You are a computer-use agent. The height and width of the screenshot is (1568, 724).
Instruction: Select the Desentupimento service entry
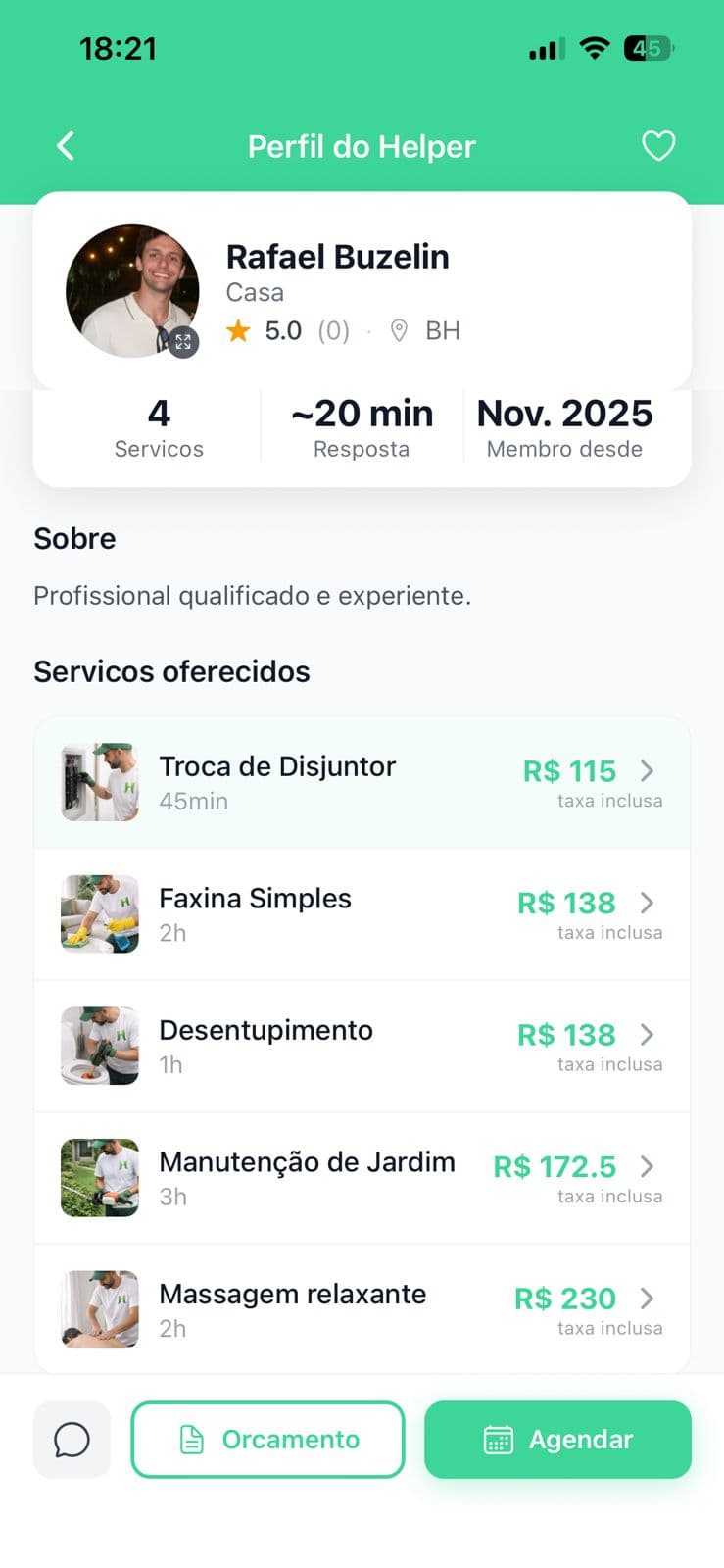pyautogui.click(x=362, y=1045)
